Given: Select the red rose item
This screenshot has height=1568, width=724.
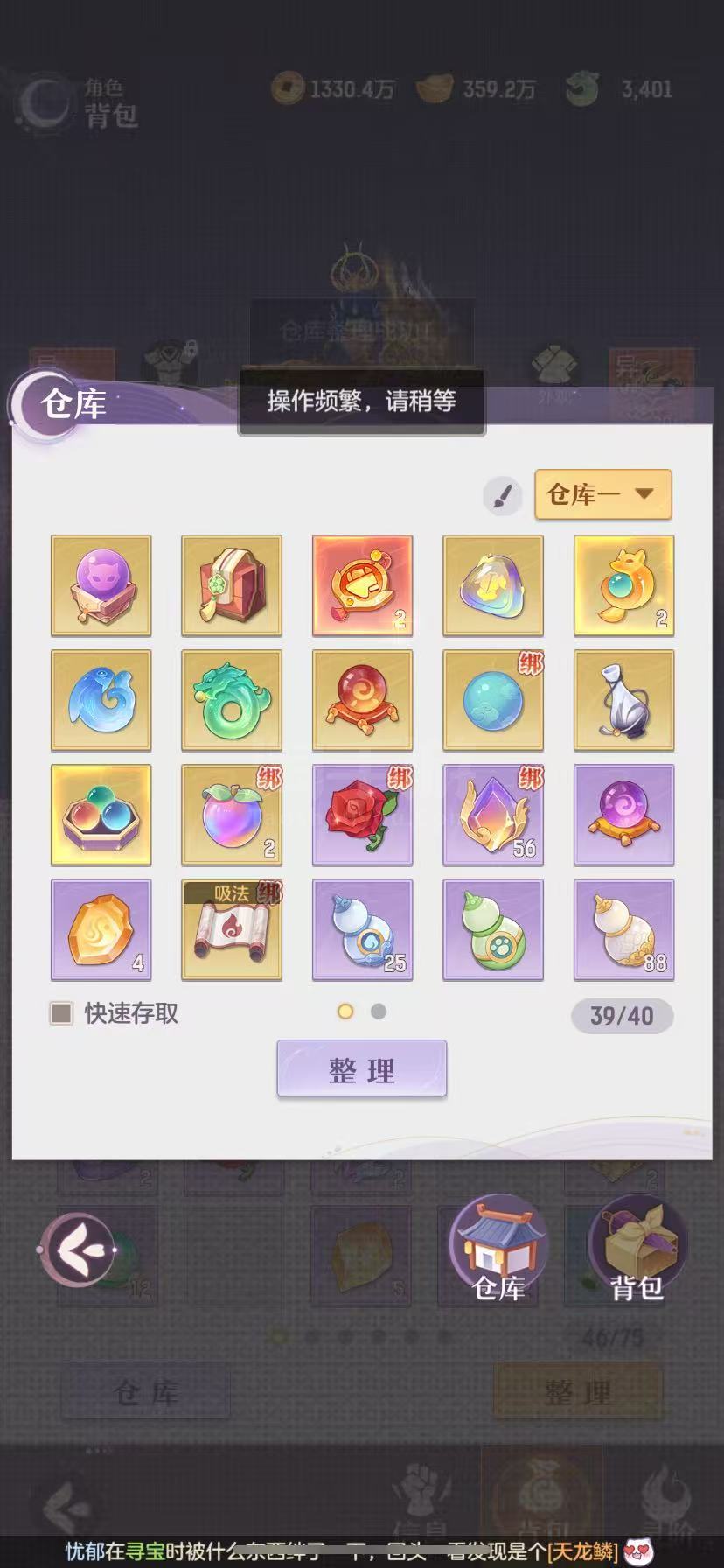Looking at the screenshot, I should pyautogui.click(x=362, y=815).
